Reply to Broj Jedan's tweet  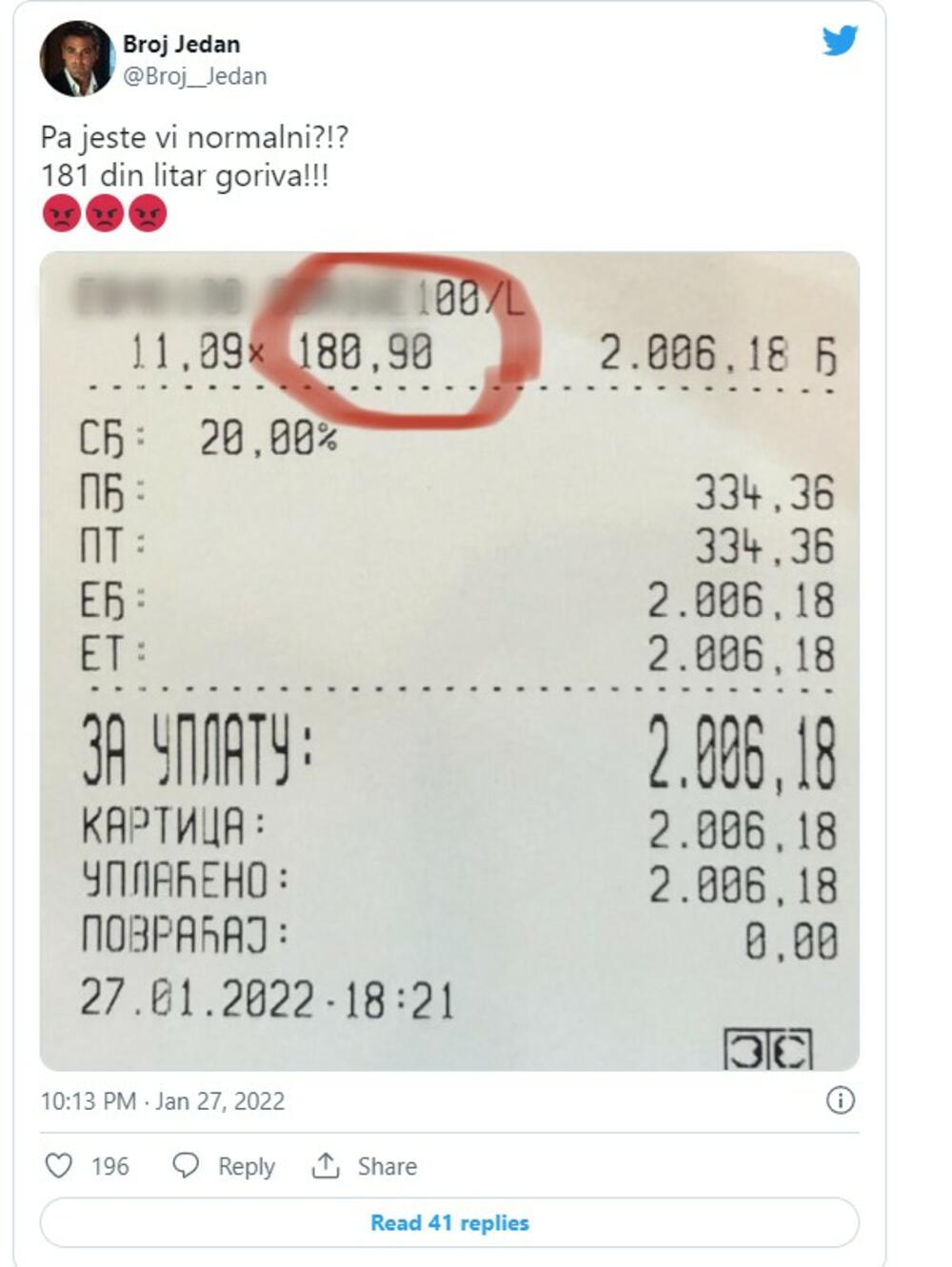point(224,1166)
